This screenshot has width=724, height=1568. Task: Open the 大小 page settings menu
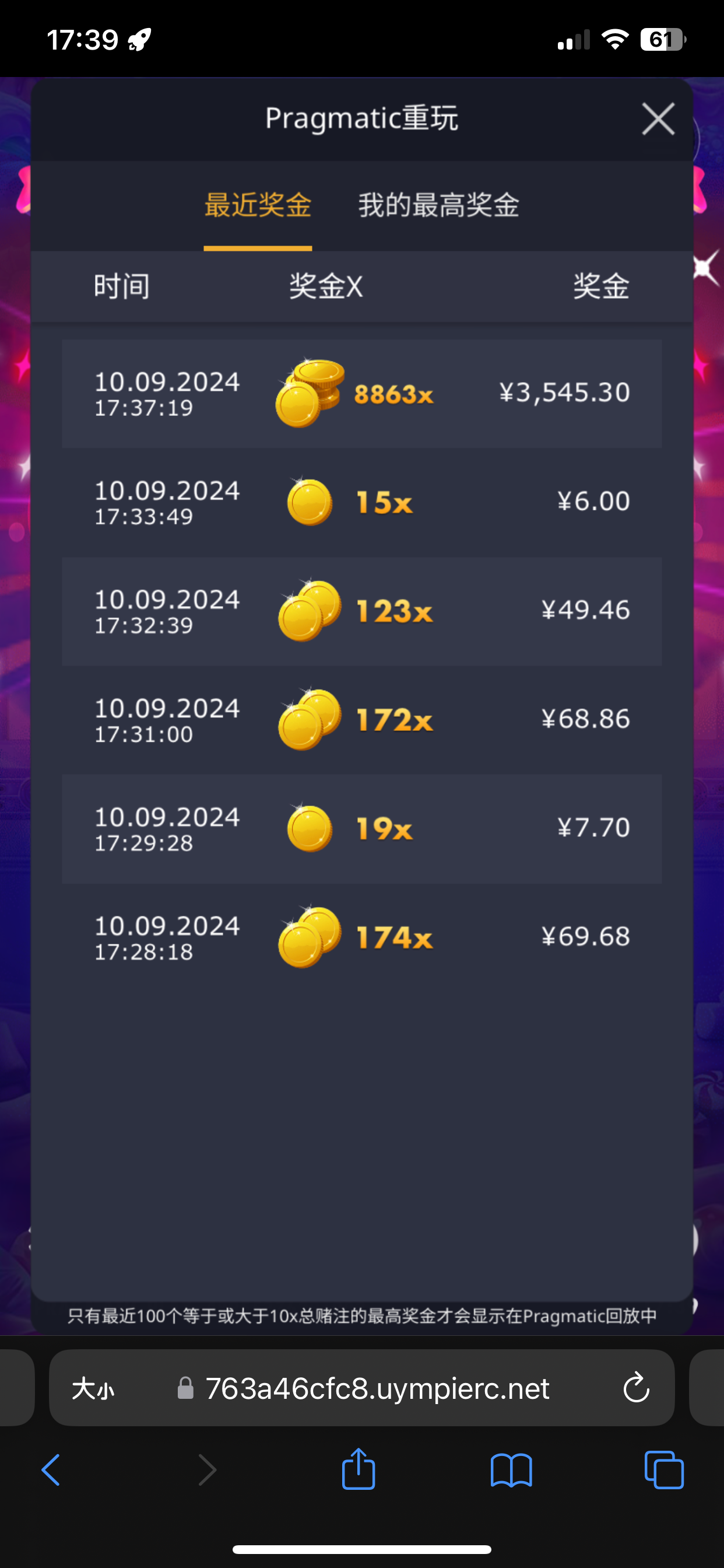(x=93, y=1389)
